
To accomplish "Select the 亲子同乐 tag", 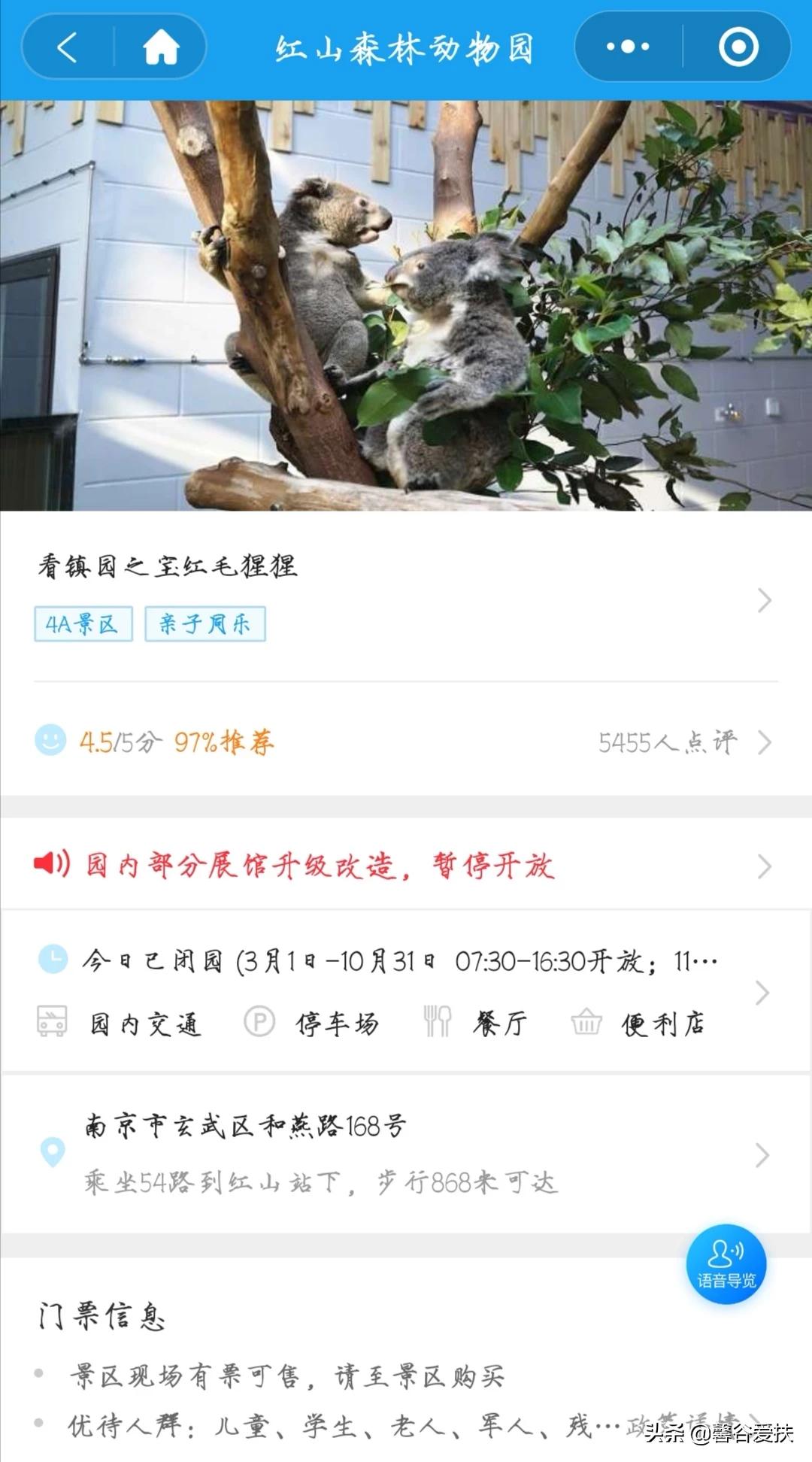I will (205, 623).
